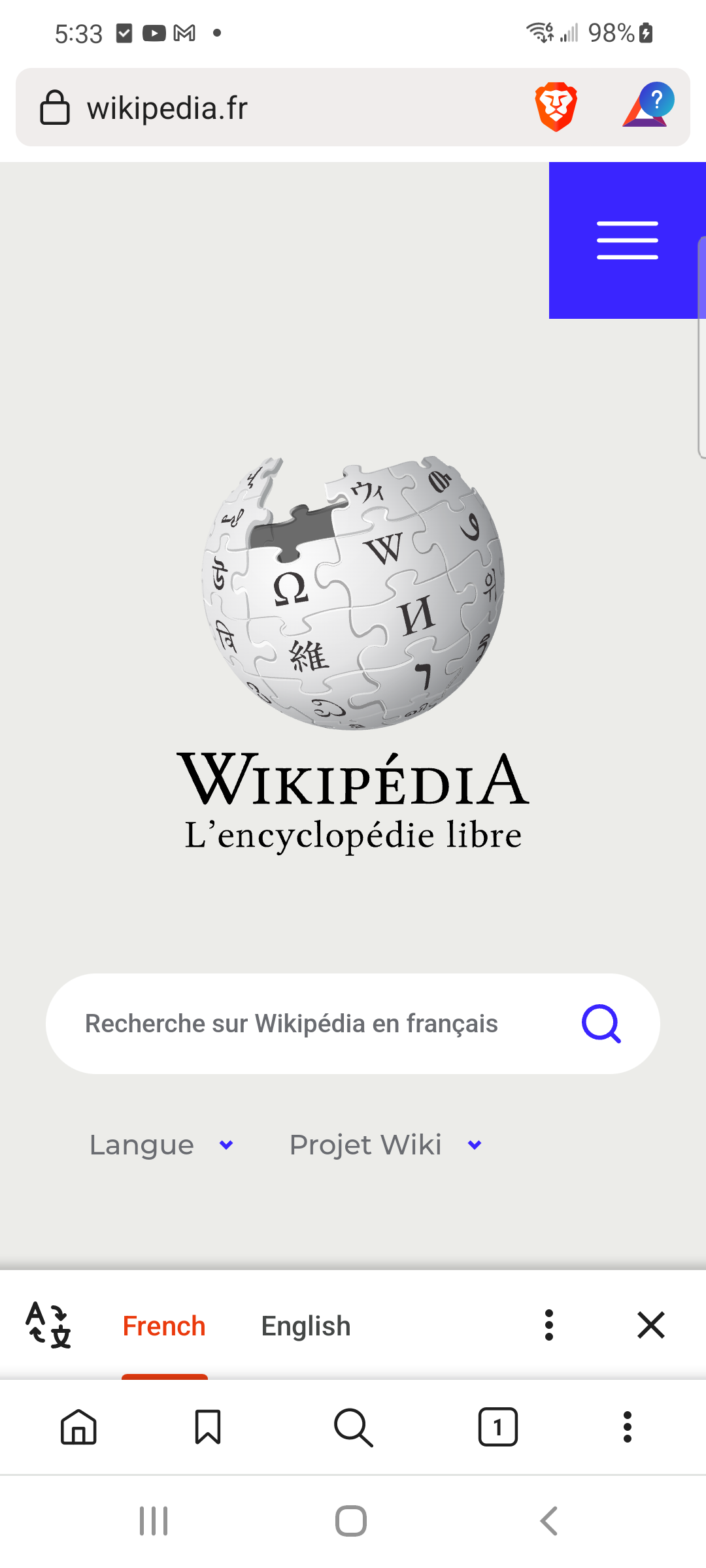Open the Brave Shields lion icon
Screen dimensions: 706x1568
(x=556, y=107)
